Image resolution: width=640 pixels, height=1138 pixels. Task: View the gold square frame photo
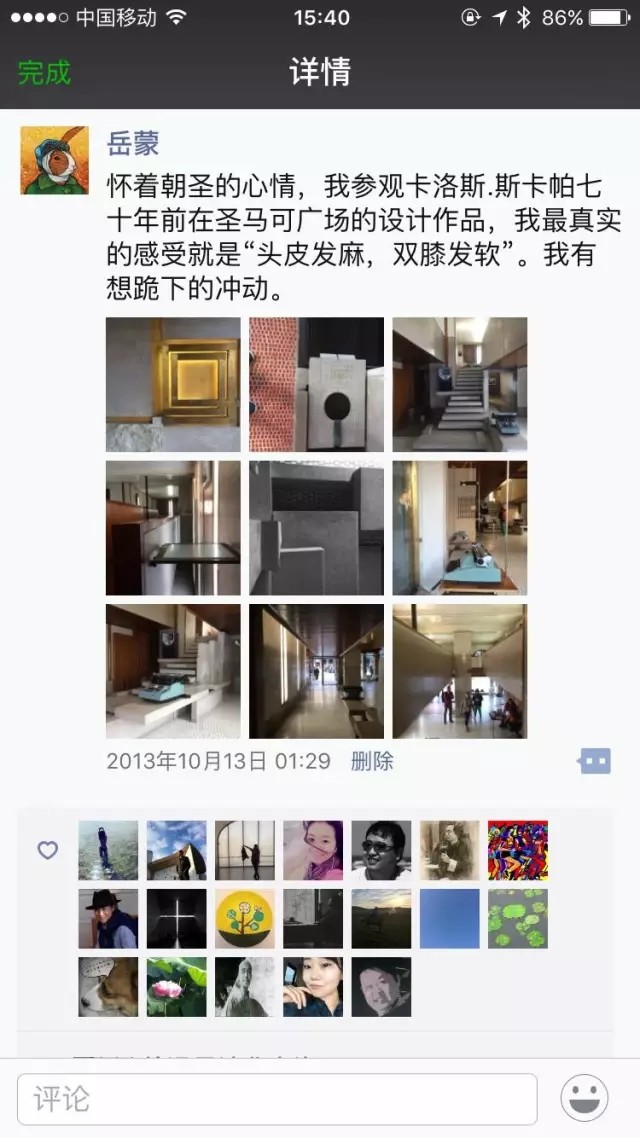173,384
